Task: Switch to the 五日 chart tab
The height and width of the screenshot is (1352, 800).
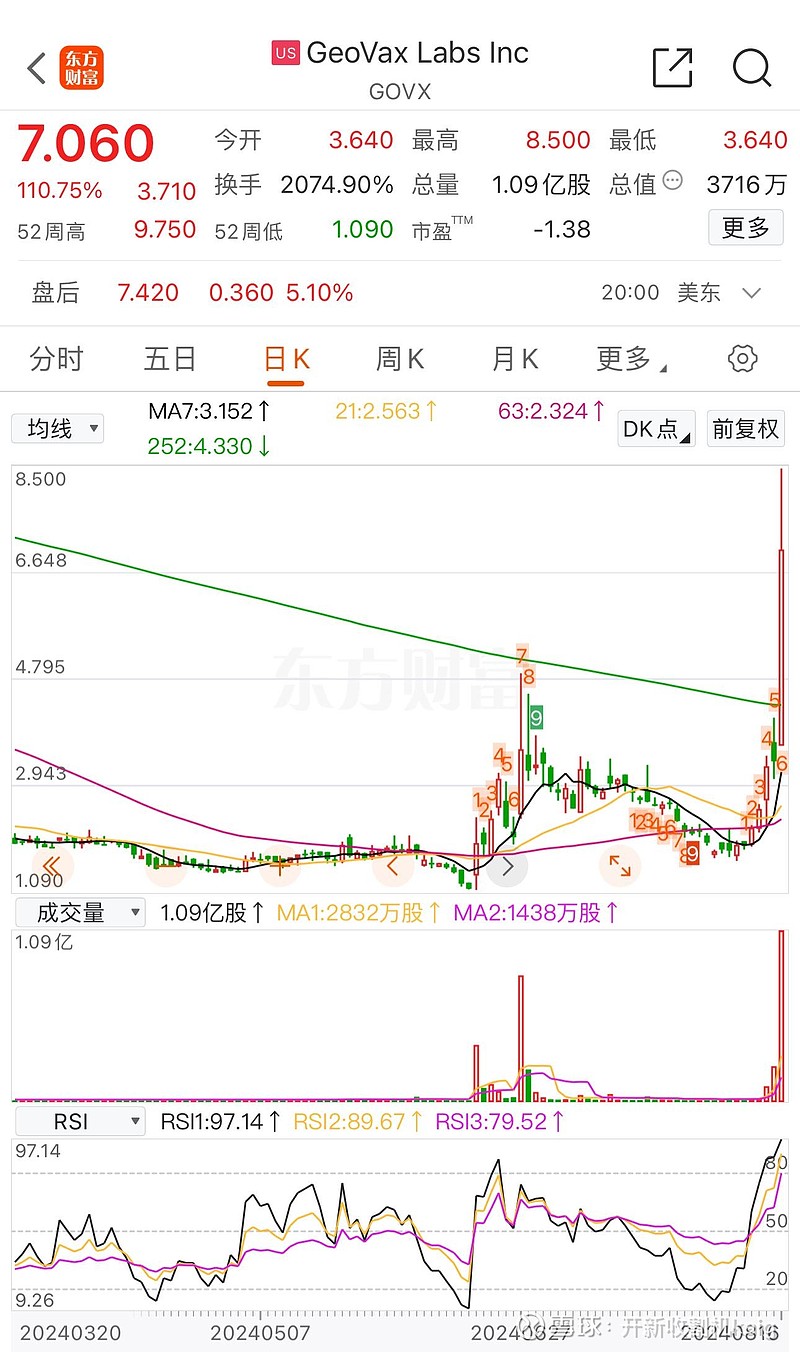Action: (x=170, y=358)
